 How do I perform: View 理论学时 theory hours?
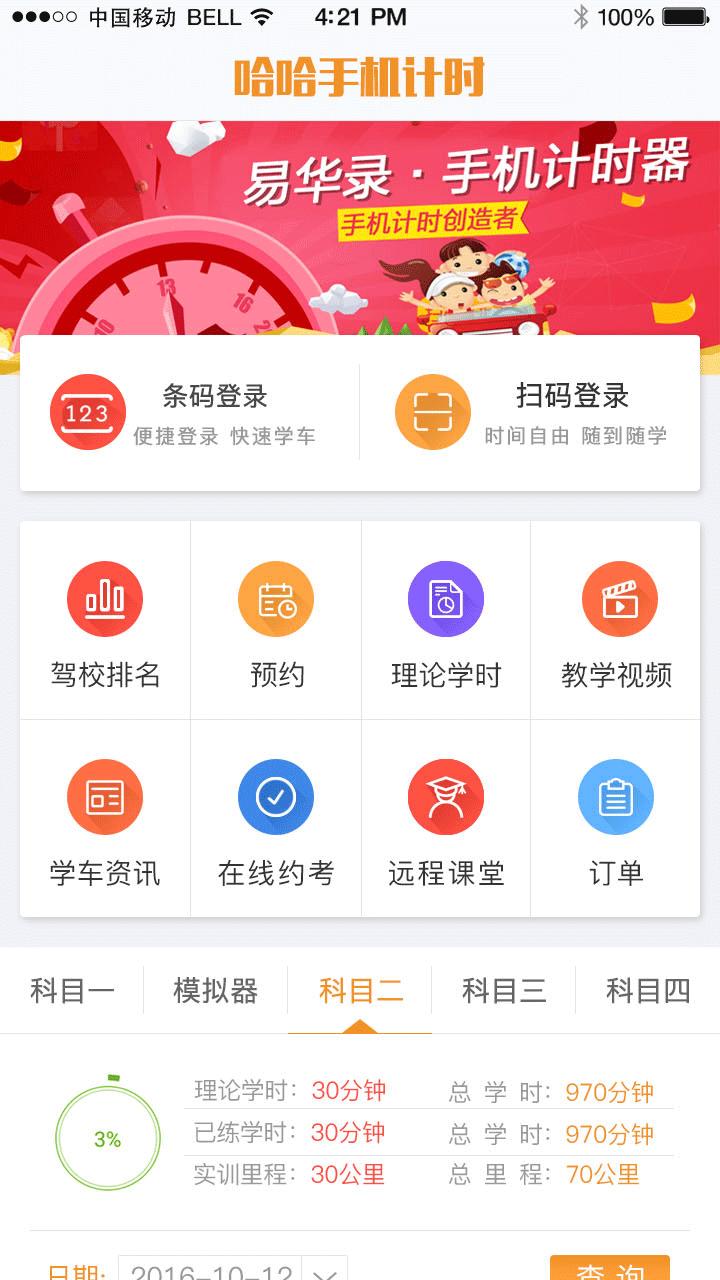[x=446, y=622]
